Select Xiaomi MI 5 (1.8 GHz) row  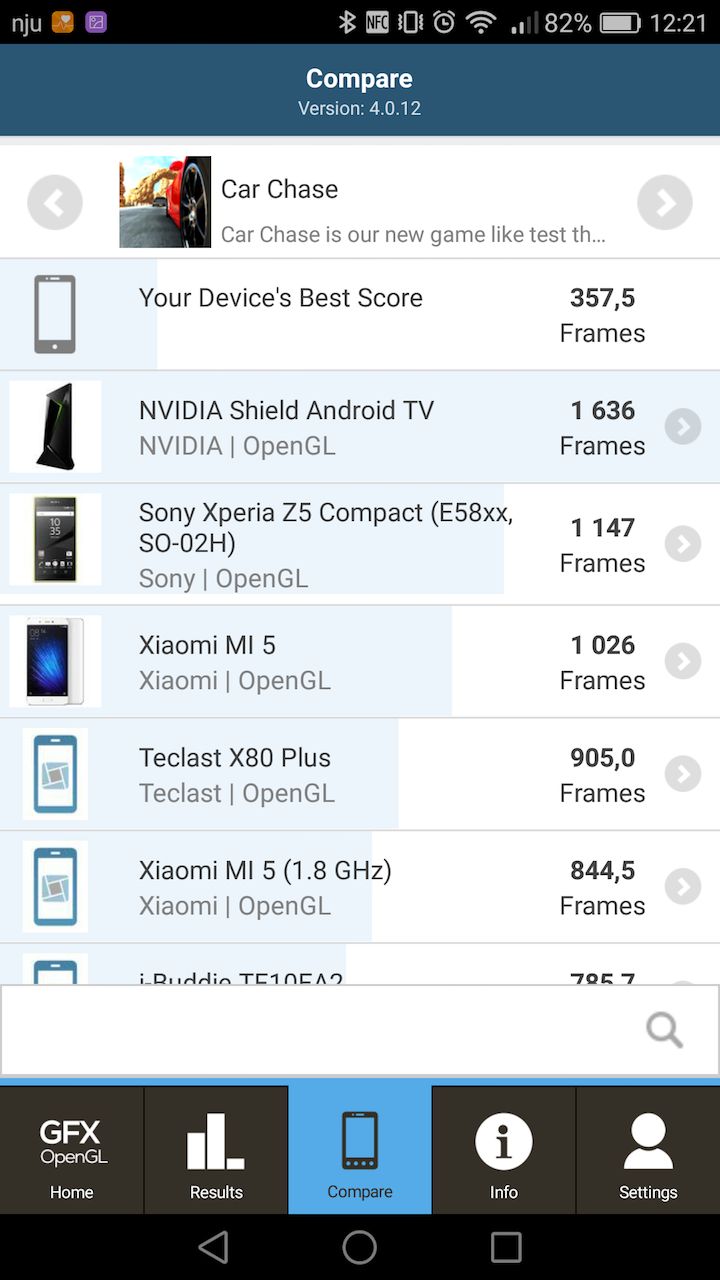[360, 887]
